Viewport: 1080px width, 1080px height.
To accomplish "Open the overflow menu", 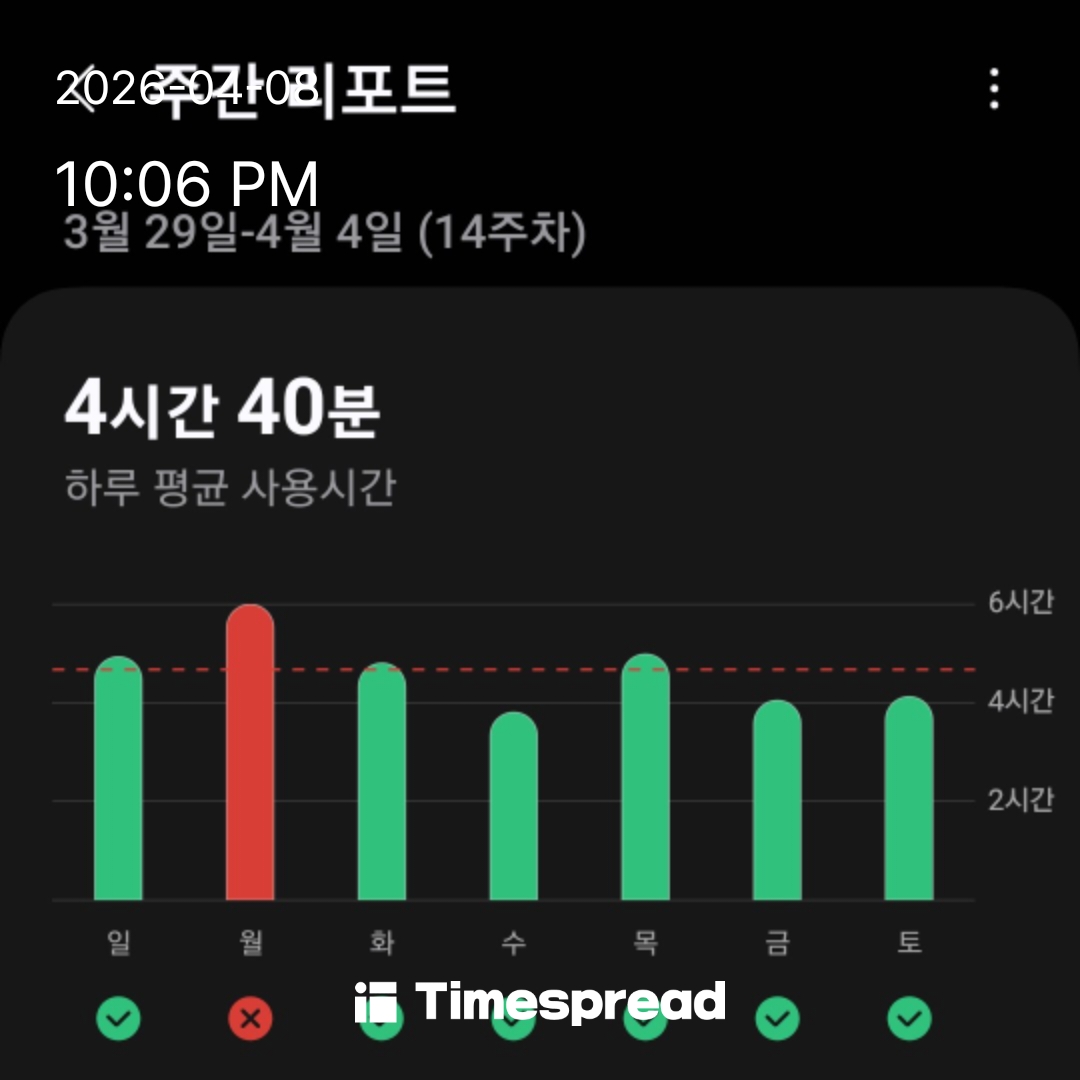I will (x=993, y=89).
